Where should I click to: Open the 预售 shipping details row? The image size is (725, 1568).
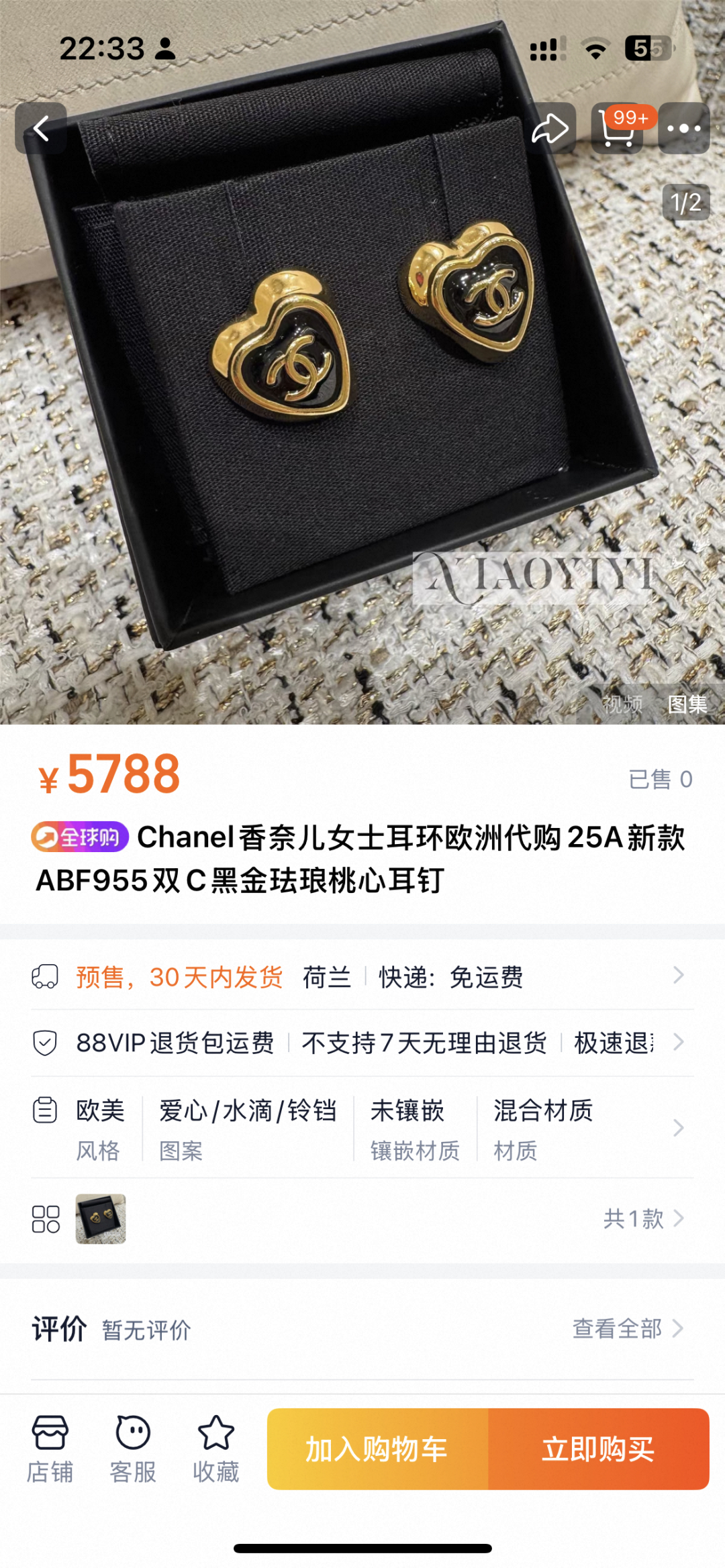362,977
